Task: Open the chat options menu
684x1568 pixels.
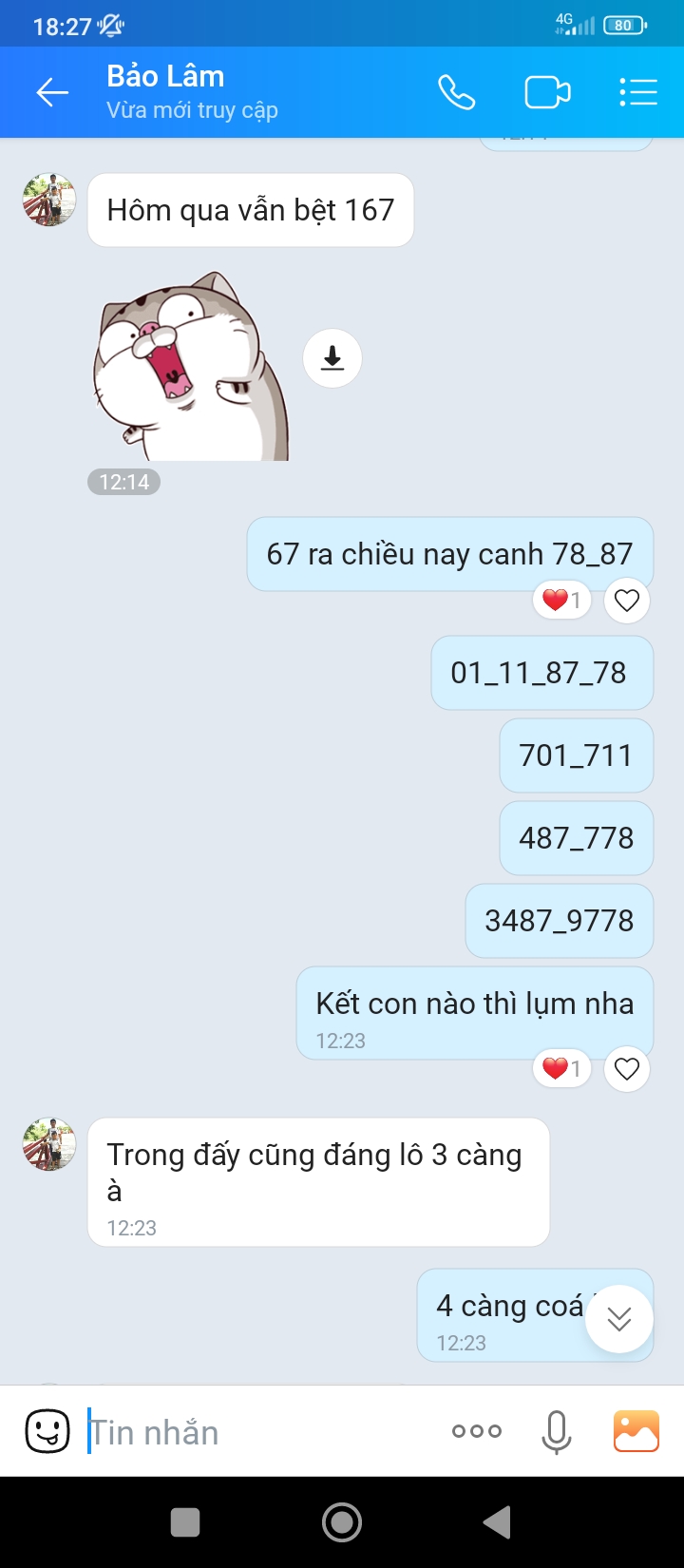Action: point(637,92)
